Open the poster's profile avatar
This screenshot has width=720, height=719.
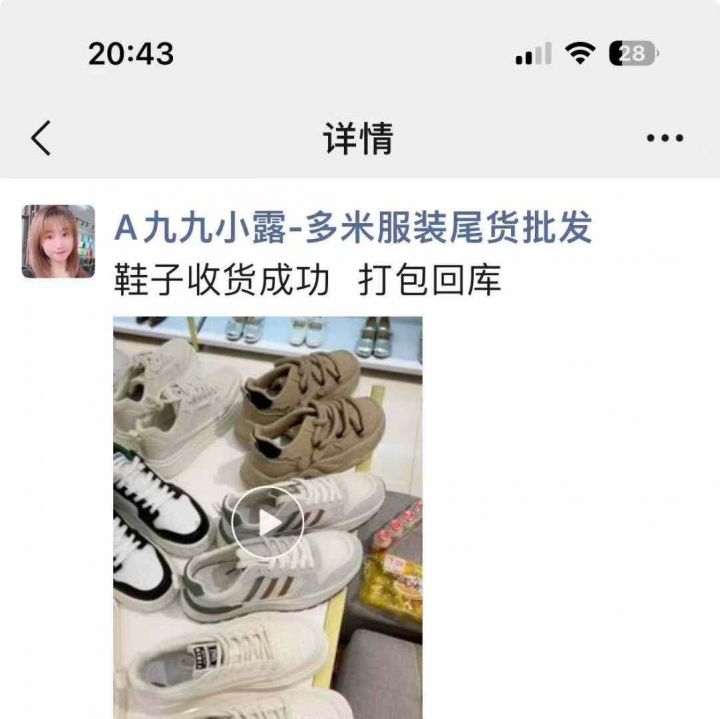[x=58, y=241]
